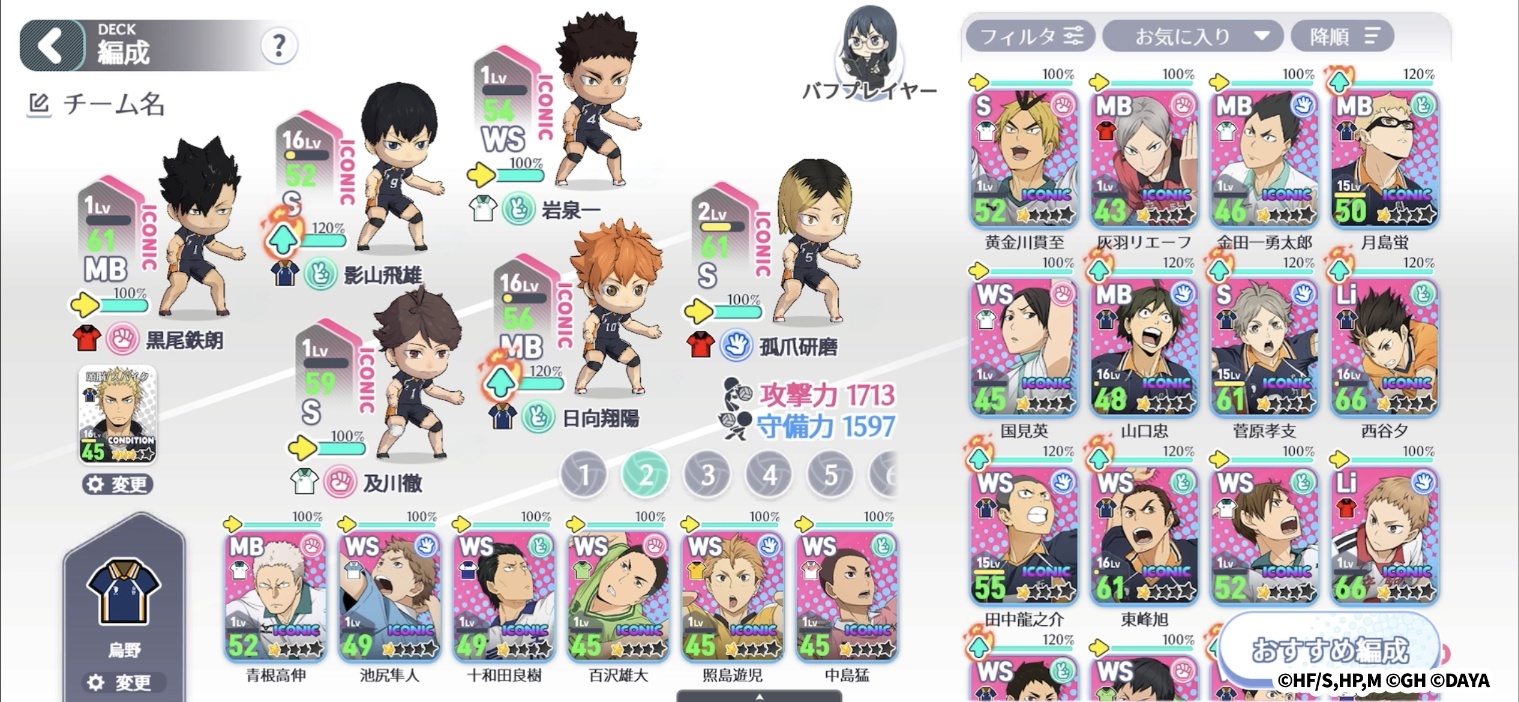This screenshot has height=702, width=1519.
Task: Open the help question mark
Action: pos(279,45)
